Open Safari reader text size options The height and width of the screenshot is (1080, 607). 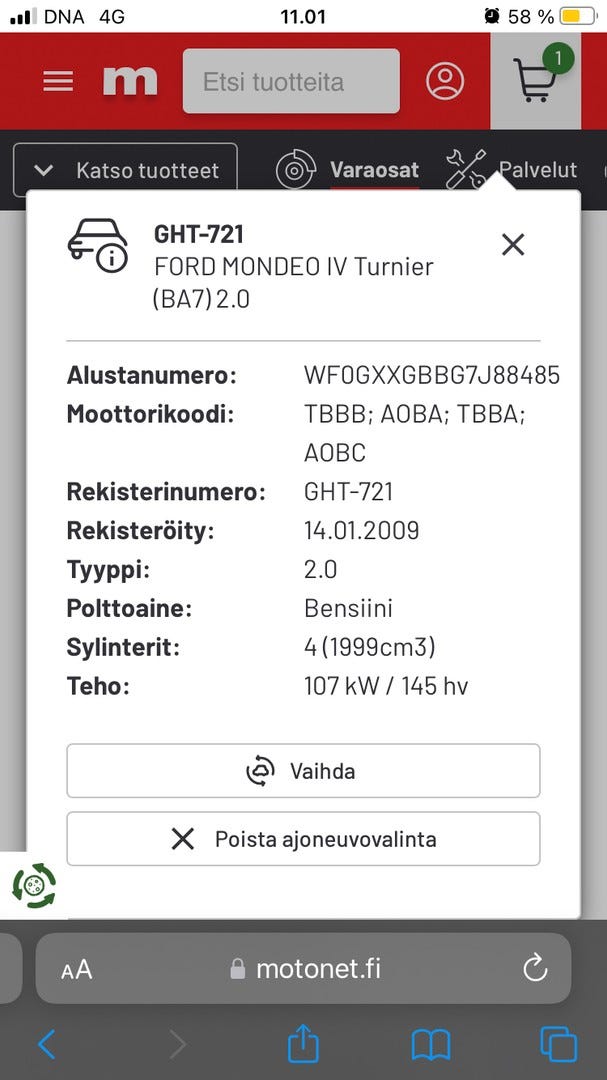pos(77,969)
